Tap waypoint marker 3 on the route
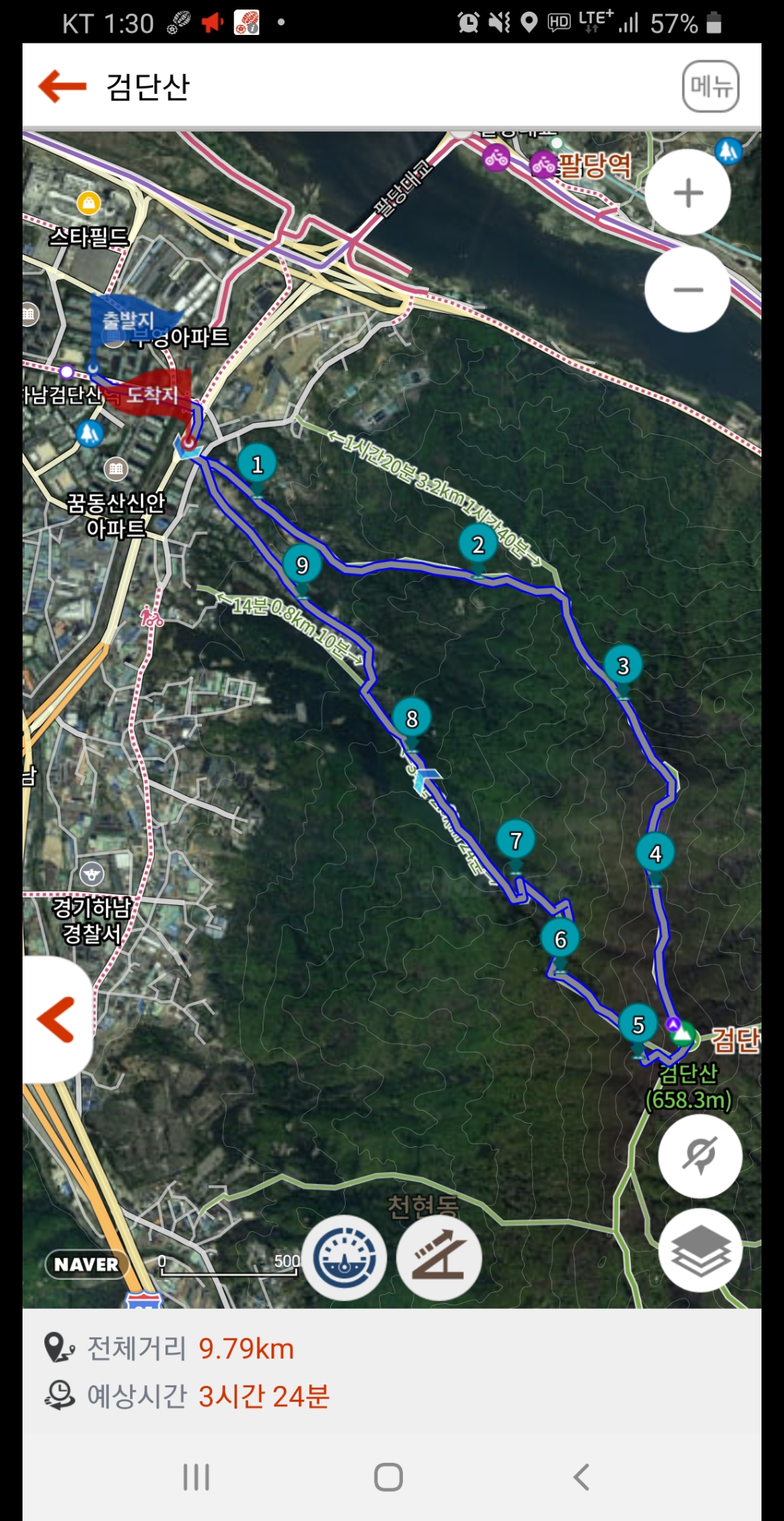The height and width of the screenshot is (1521, 784). (x=623, y=668)
